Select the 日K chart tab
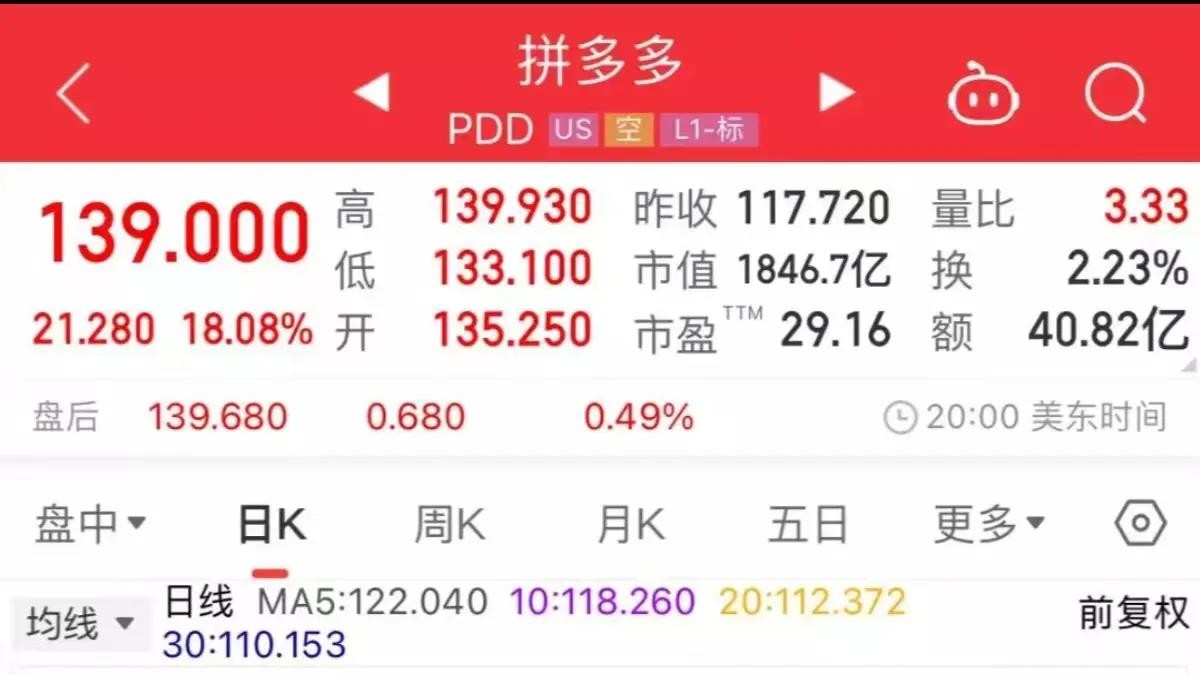1200x675 pixels. point(271,525)
